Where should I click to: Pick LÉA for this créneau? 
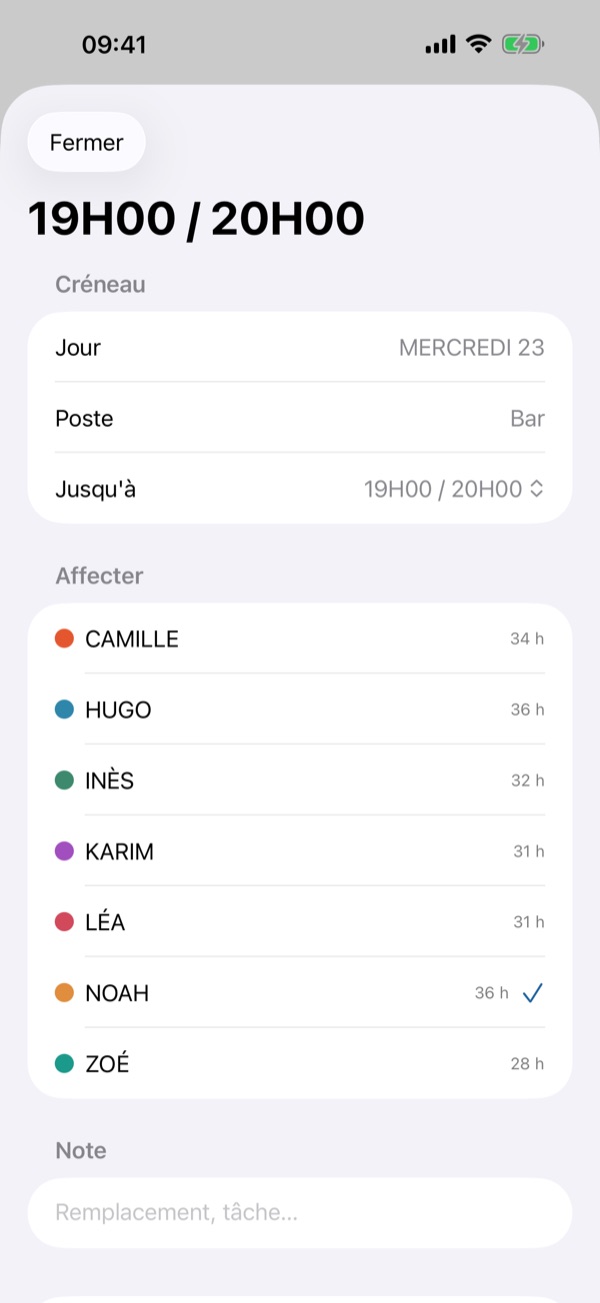point(300,922)
